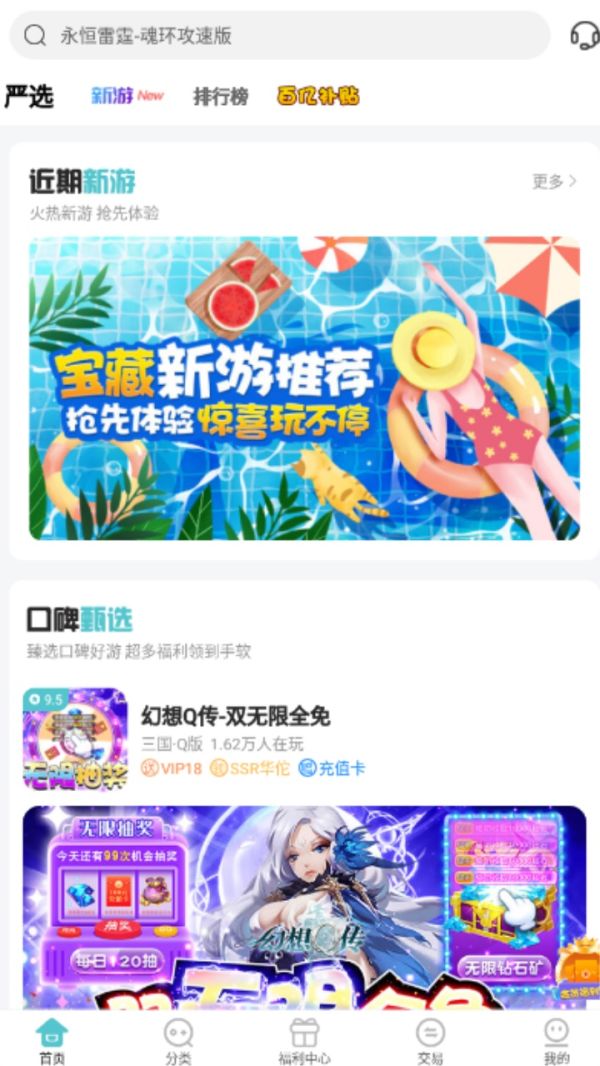This screenshot has width=600, height=1066.
Task: Open the 宝藏新游推荐 banner
Action: click(x=304, y=388)
